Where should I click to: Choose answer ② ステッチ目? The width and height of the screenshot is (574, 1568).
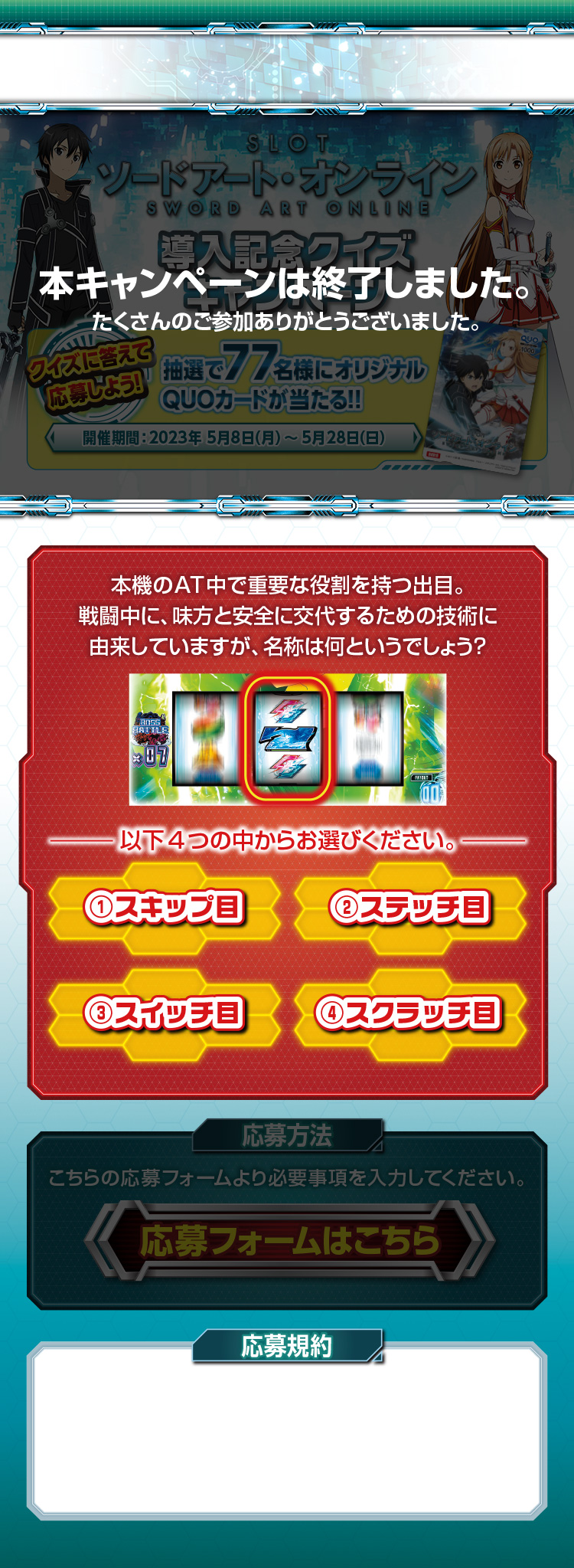click(x=410, y=908)
